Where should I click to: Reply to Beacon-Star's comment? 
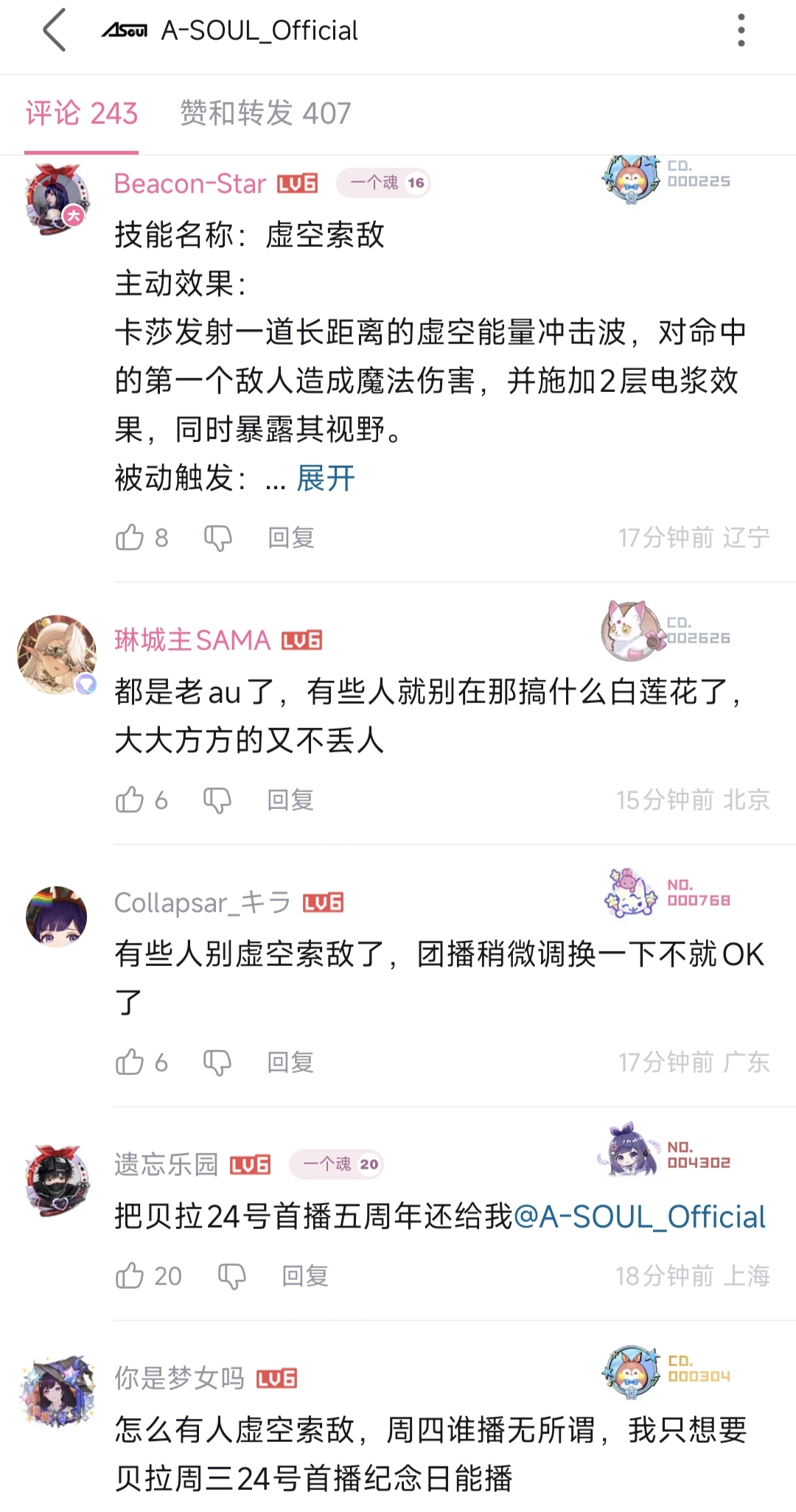(x=290, y=538)
